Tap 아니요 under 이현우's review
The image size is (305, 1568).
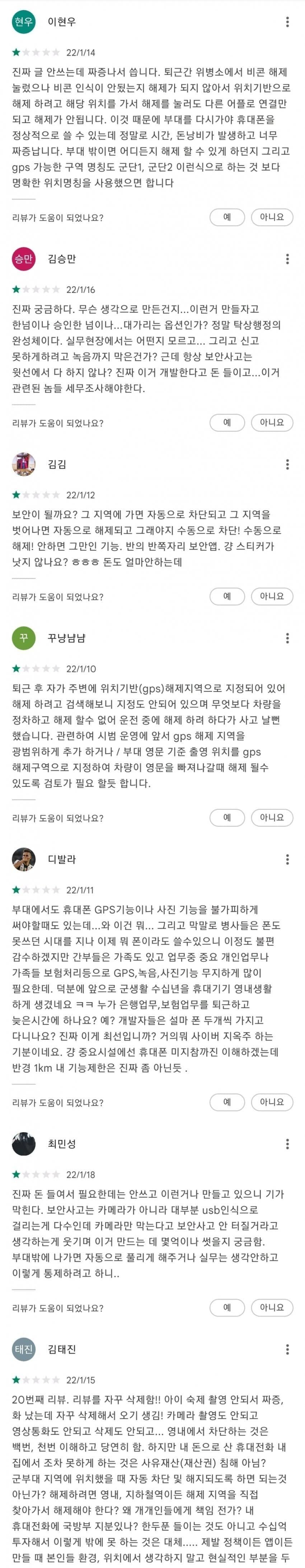click(272, 217)
